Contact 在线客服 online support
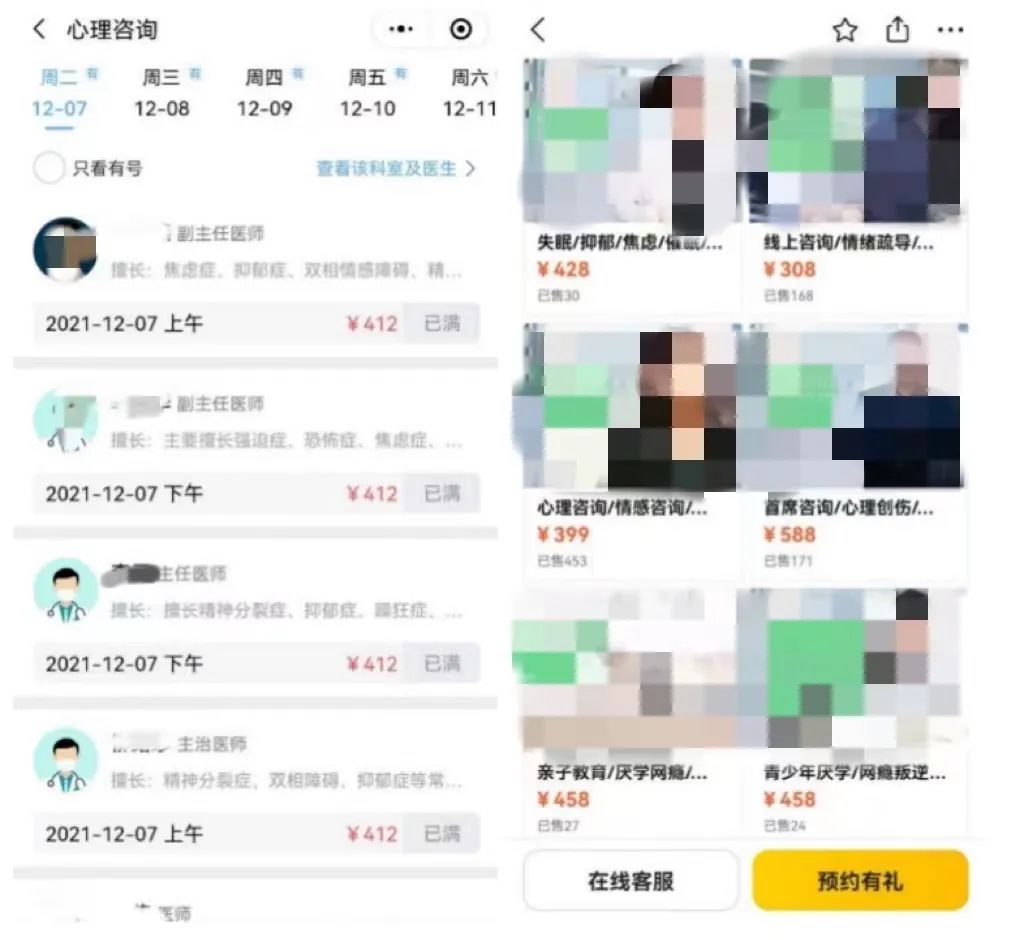The width and height of the screenshot is (1024, 940). [630, 881]
